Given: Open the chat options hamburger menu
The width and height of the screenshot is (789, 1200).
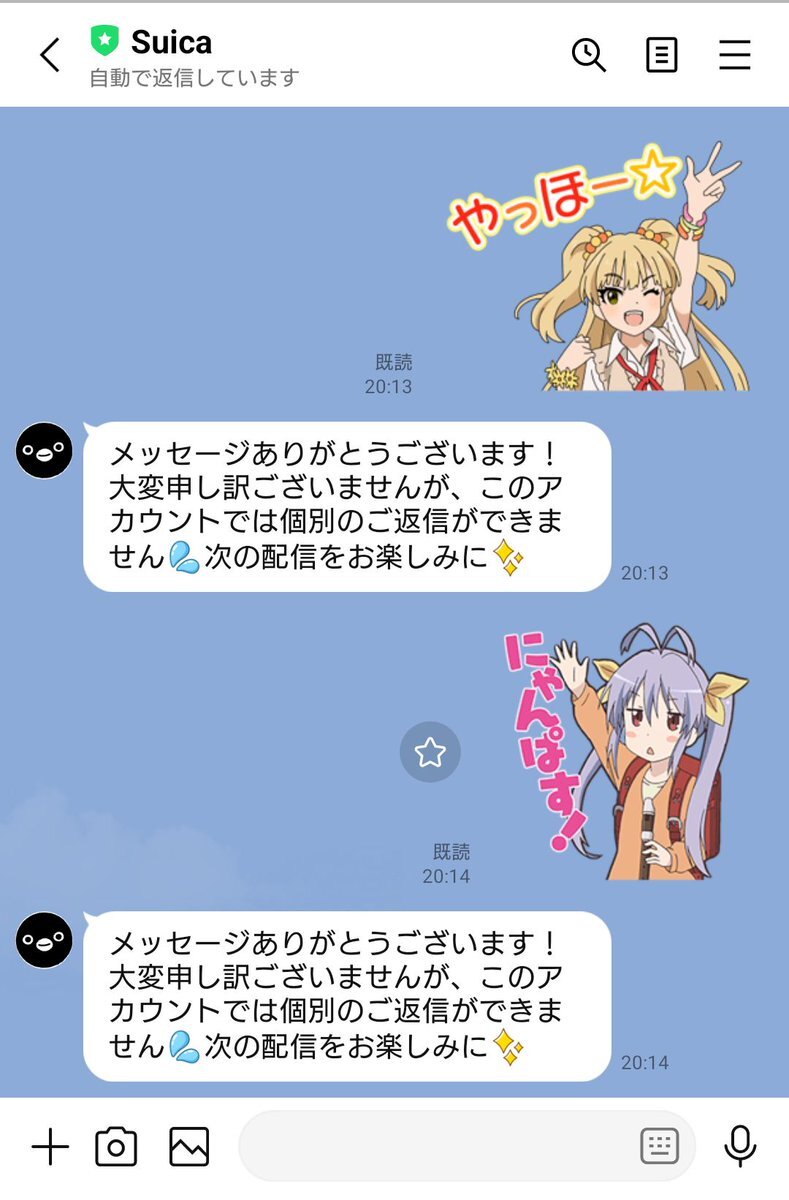Looking at the screenshot, I should [x=735, y=57].
